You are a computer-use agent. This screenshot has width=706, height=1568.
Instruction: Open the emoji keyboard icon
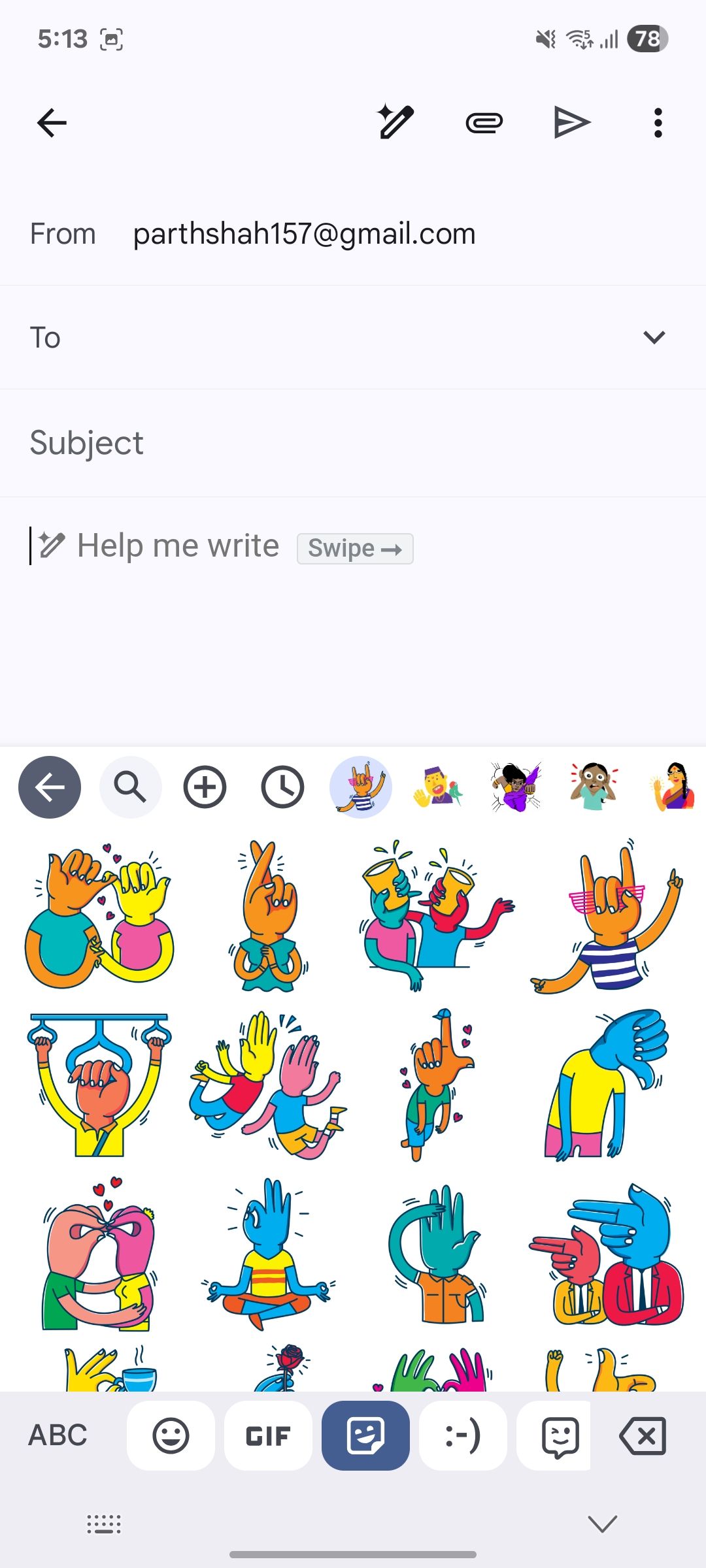[x=171, y=1435]
